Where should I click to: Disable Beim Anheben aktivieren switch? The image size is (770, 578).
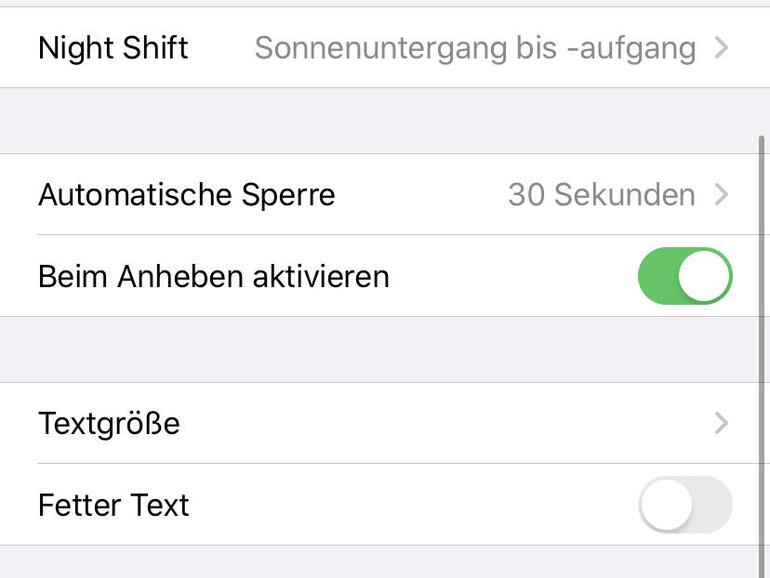click(685, 276)
